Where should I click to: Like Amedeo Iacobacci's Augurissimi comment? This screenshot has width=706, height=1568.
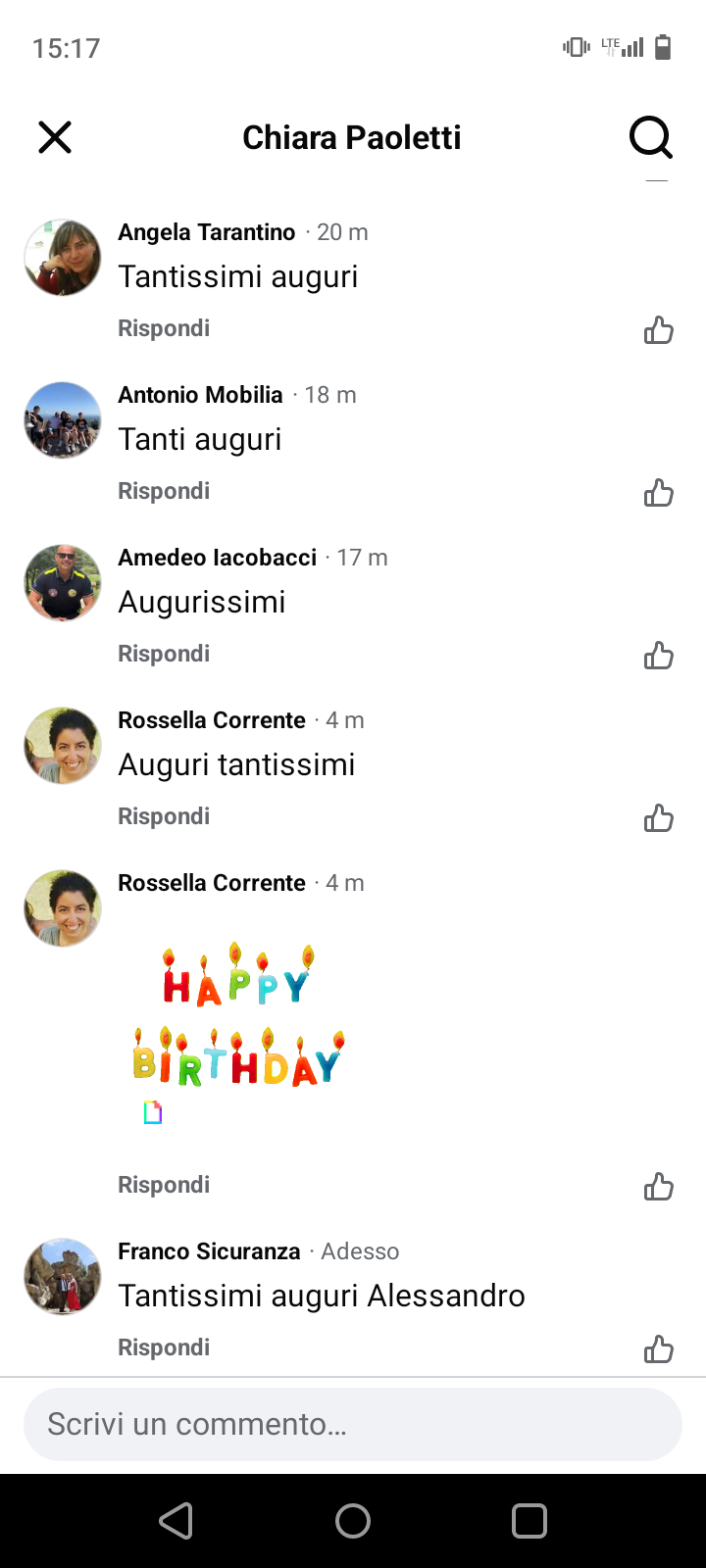coord(658,656)
